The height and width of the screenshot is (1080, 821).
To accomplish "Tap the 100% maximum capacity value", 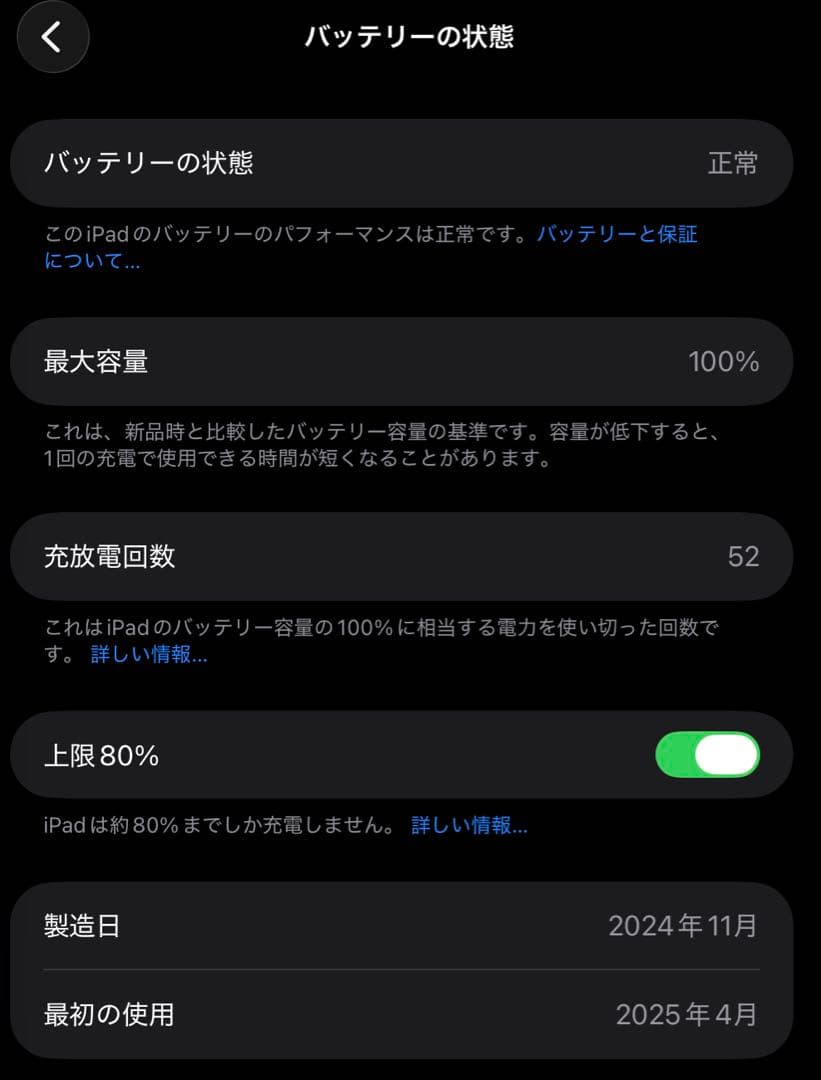I will [723, 362].
